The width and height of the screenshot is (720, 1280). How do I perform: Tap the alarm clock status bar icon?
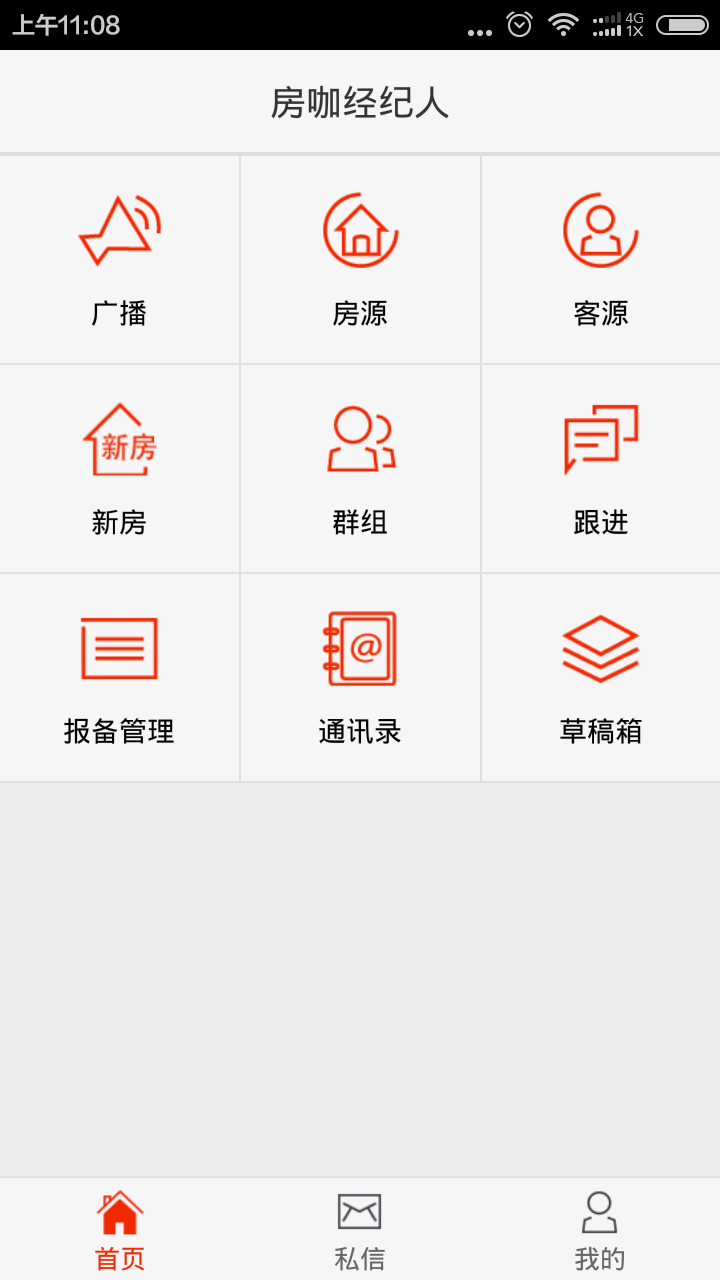(519, 24)
